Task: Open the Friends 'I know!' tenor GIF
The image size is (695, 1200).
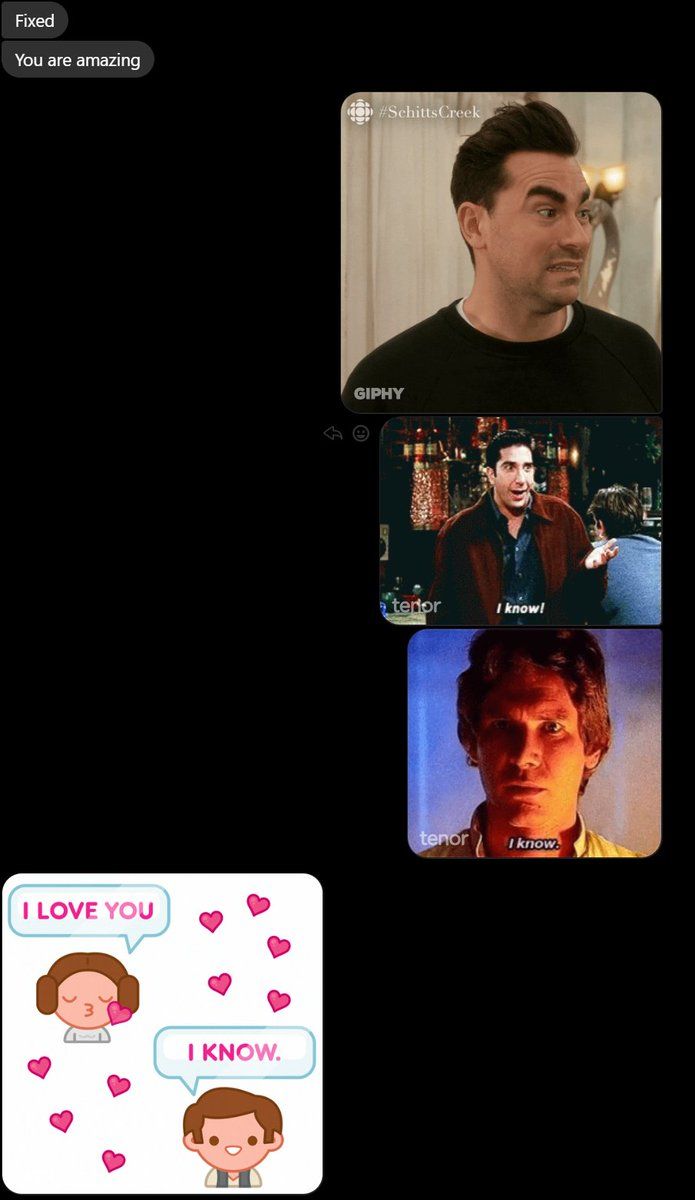Action: (x=520, y=520)
